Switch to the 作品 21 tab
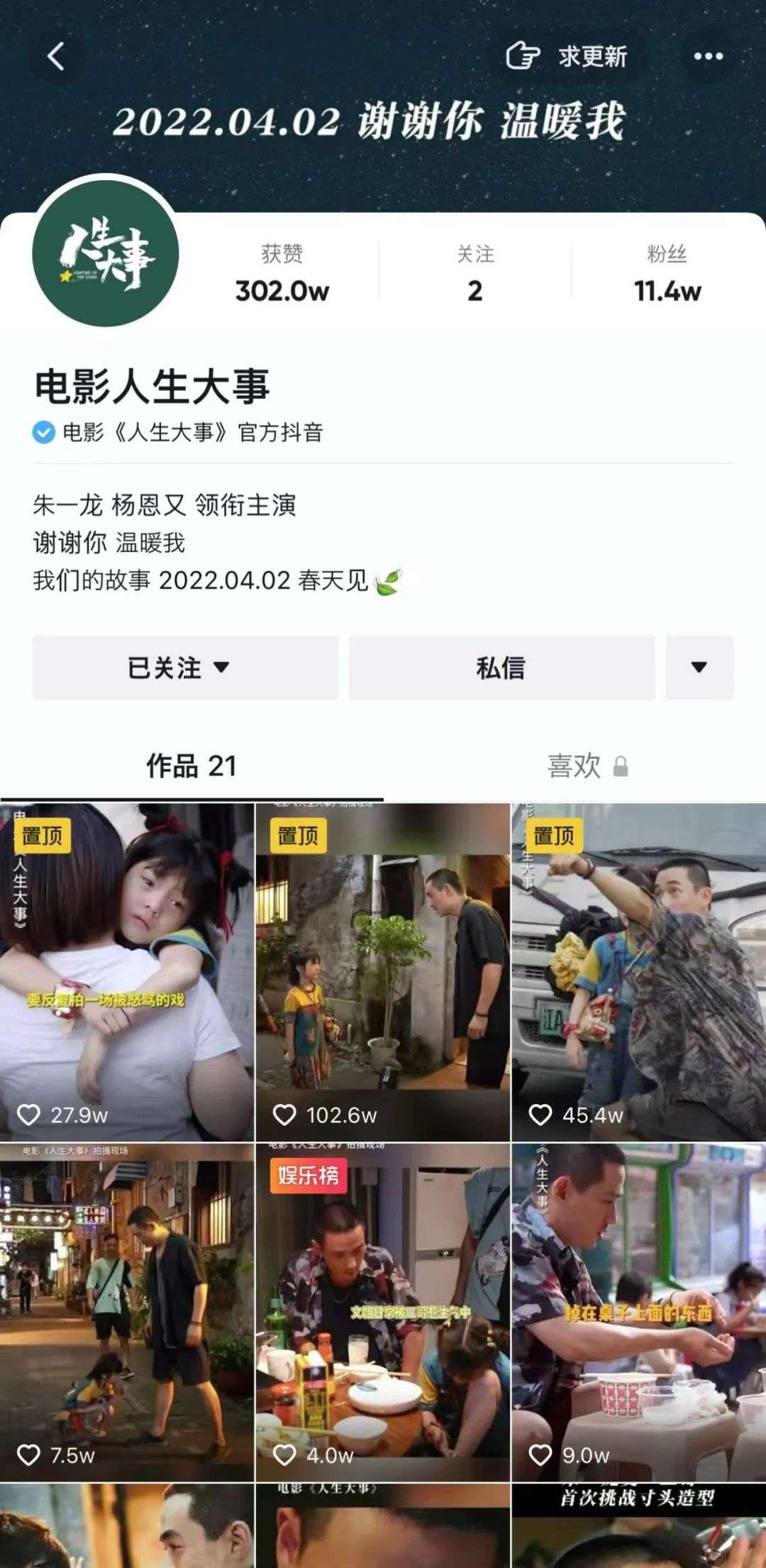The image size is (766, 1568). (191, 767)
